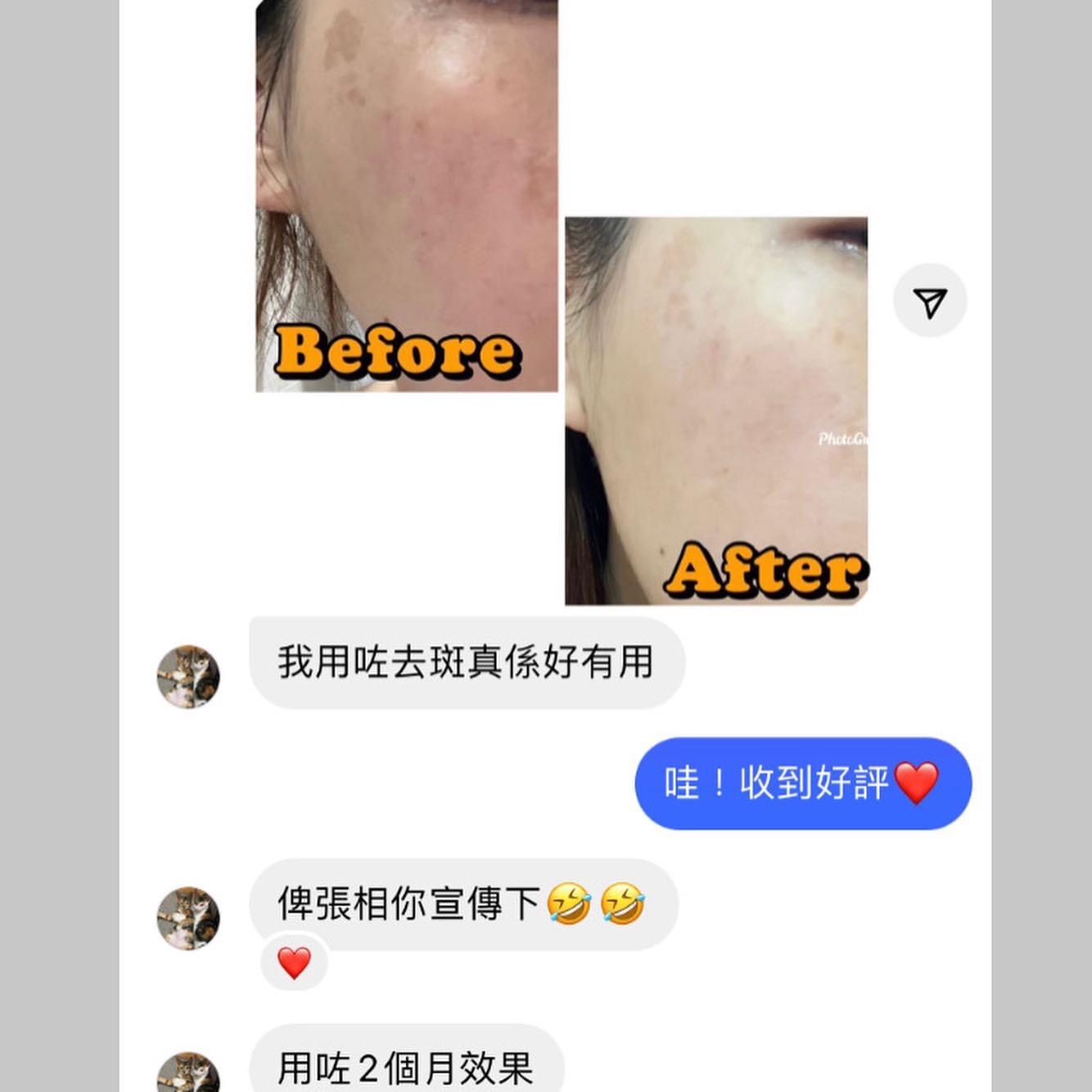1092x1092 pixels.
Task: Forward the Before/After photo with the share icon
Action: [930, 300]
